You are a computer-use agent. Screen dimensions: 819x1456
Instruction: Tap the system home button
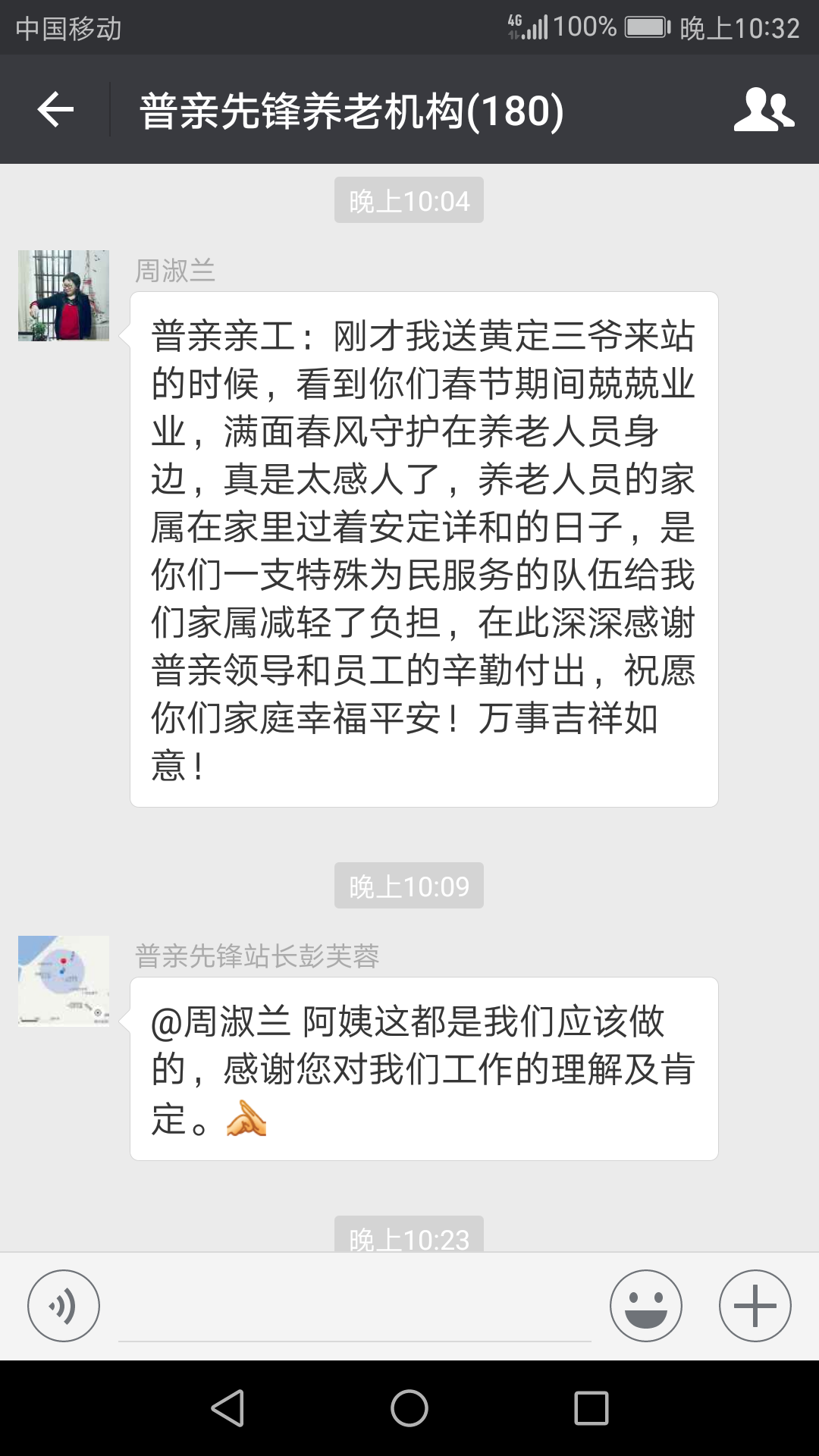coord(409,1408)
